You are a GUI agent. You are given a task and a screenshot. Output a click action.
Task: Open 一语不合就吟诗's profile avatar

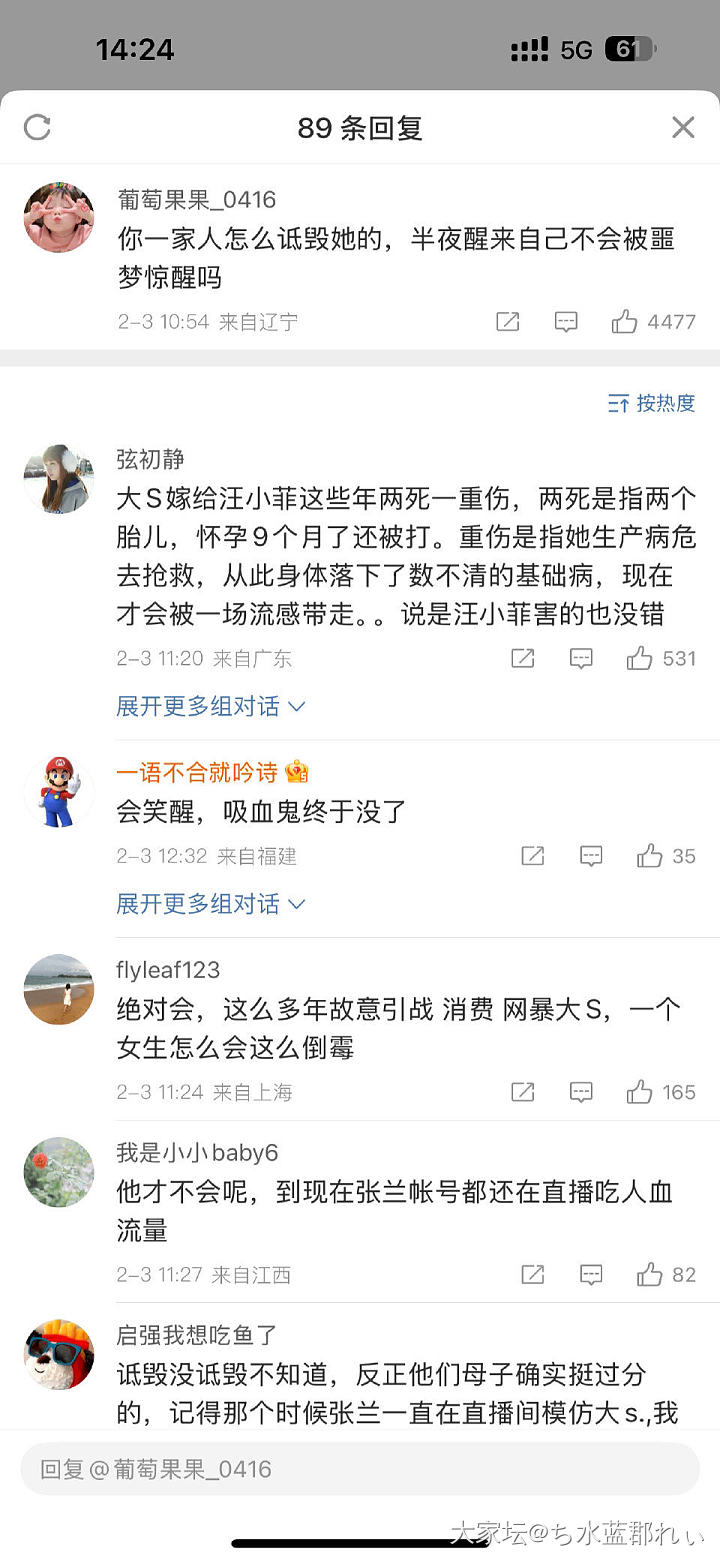(x=58, y=791)
